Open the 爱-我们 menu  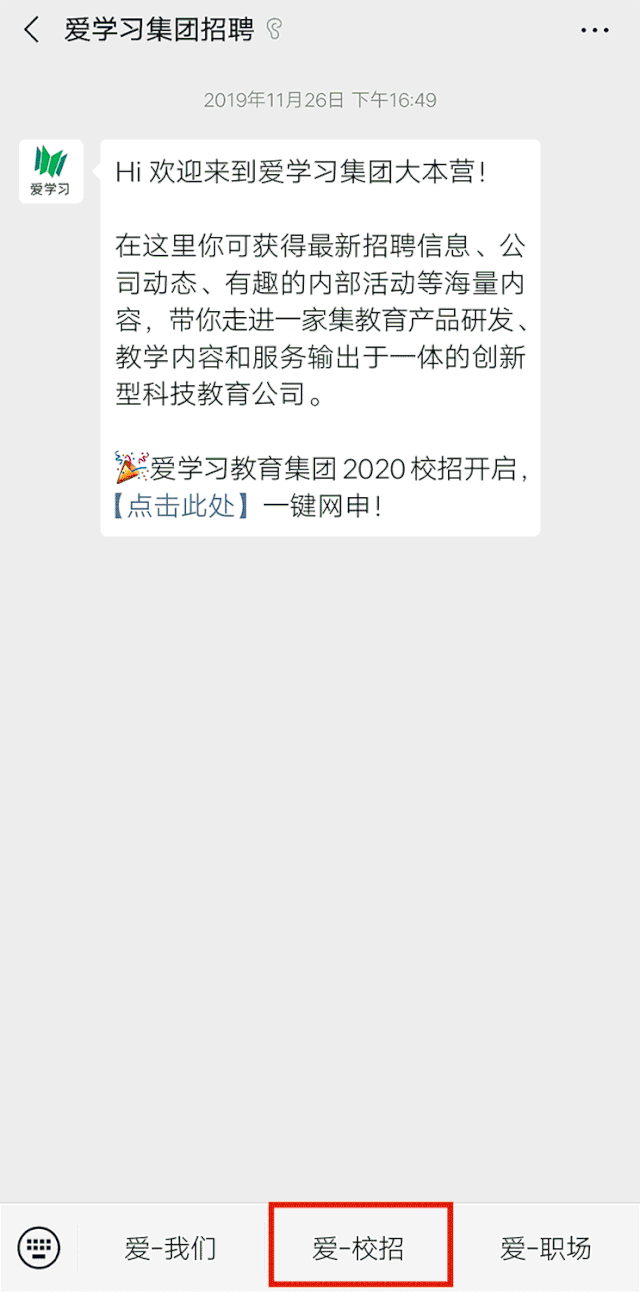pyautogui.click(x=170, y=1248)
